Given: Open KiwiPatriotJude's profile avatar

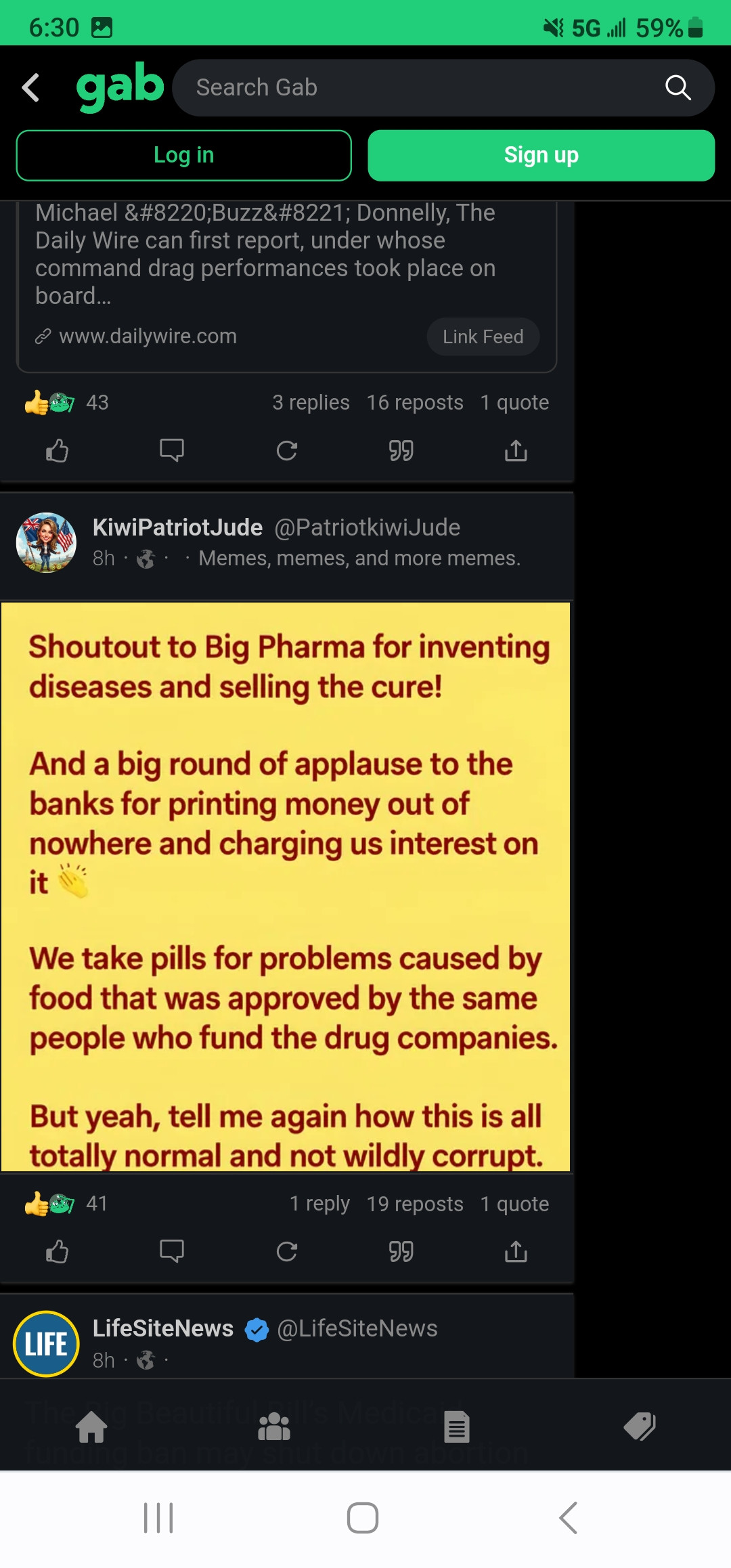Looking at the screenshot, I should (x=46, y=542).
